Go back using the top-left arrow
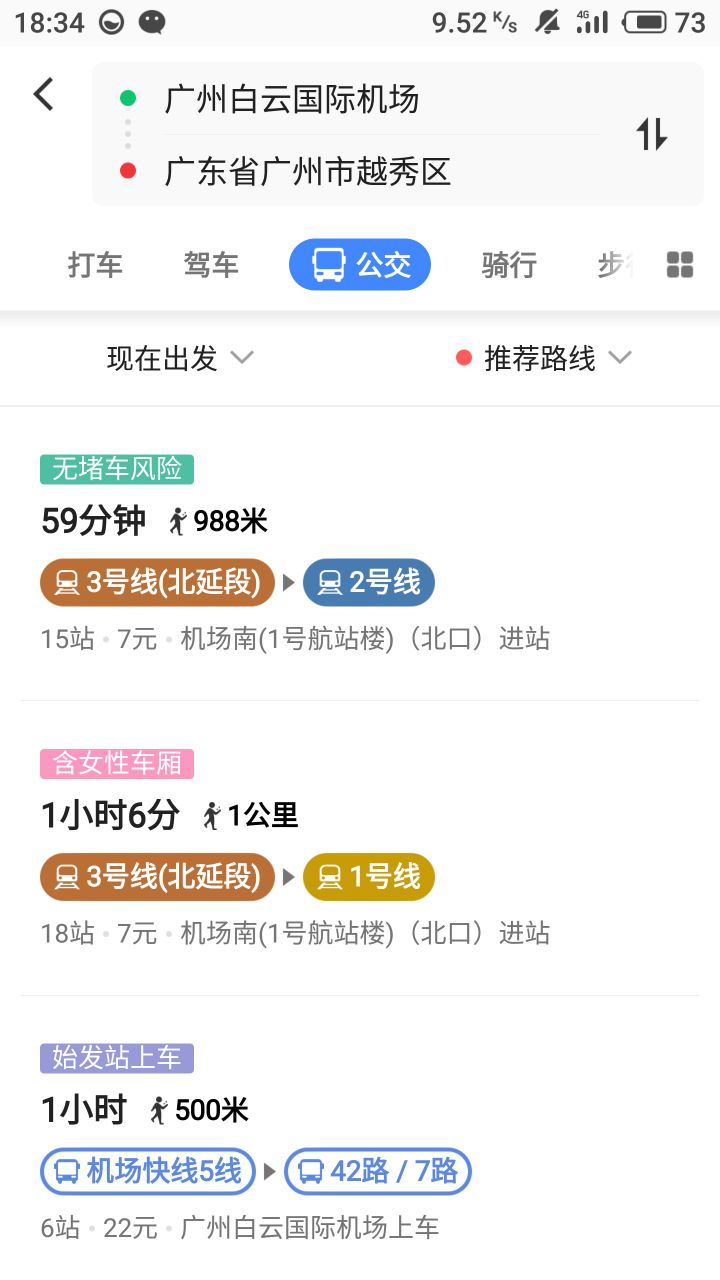 coord(43,95)
